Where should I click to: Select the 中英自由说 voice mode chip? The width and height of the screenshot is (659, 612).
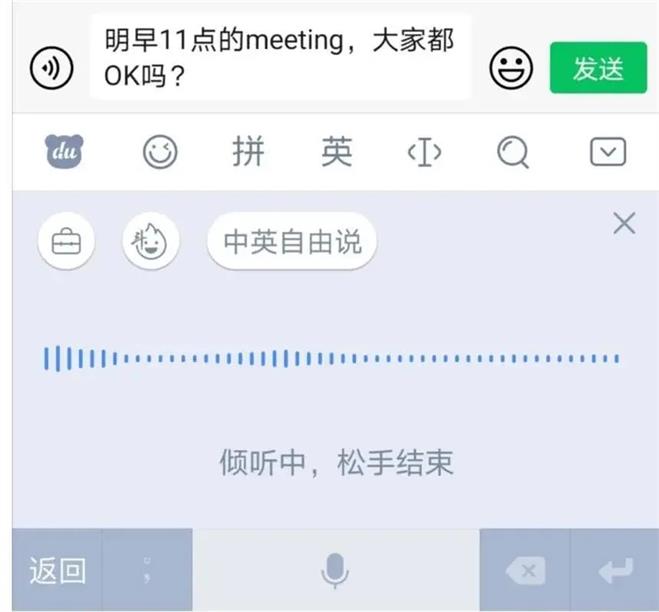point(292,242)
